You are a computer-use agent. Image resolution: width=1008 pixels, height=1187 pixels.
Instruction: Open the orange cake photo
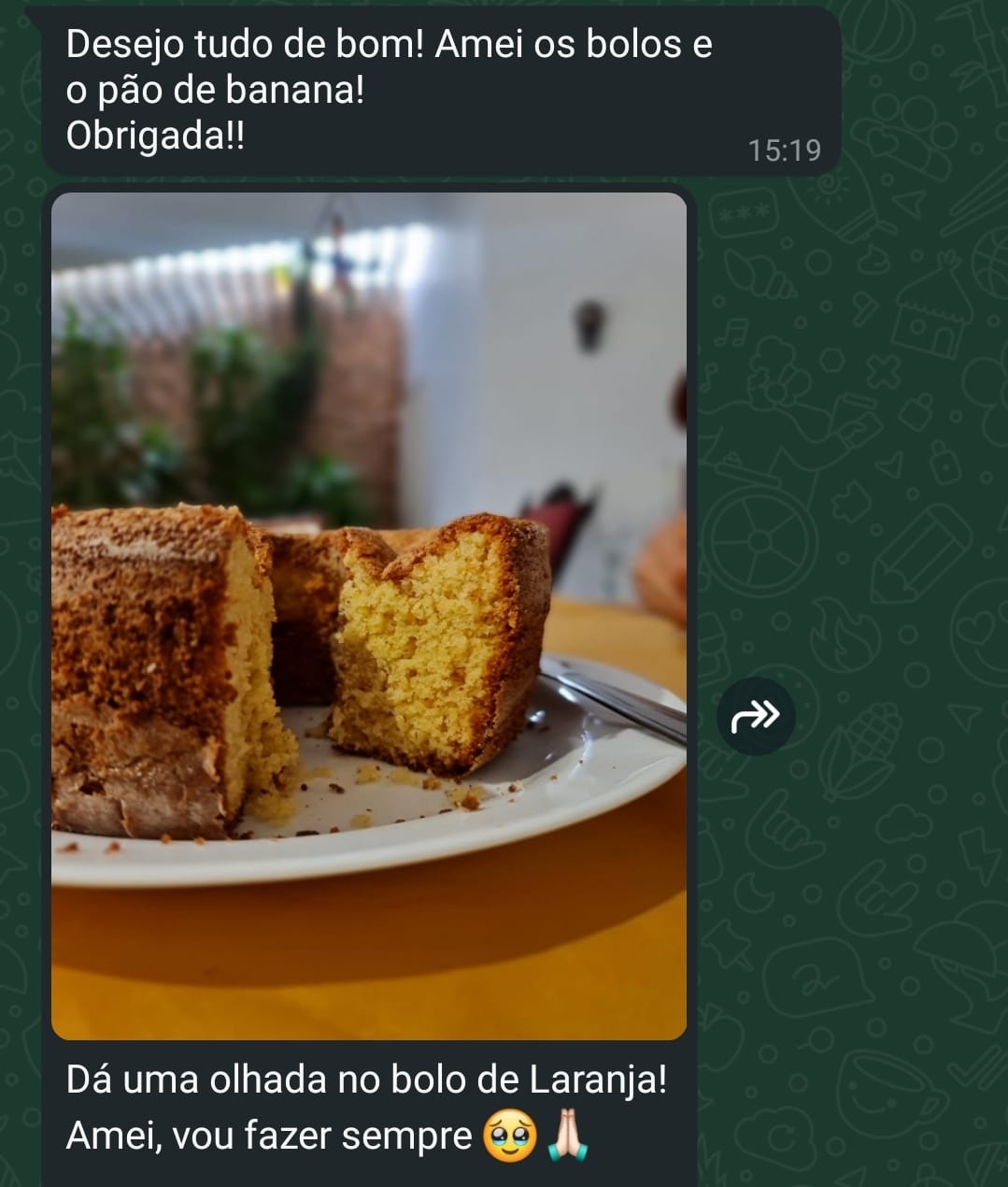click(x=369, y=615)
